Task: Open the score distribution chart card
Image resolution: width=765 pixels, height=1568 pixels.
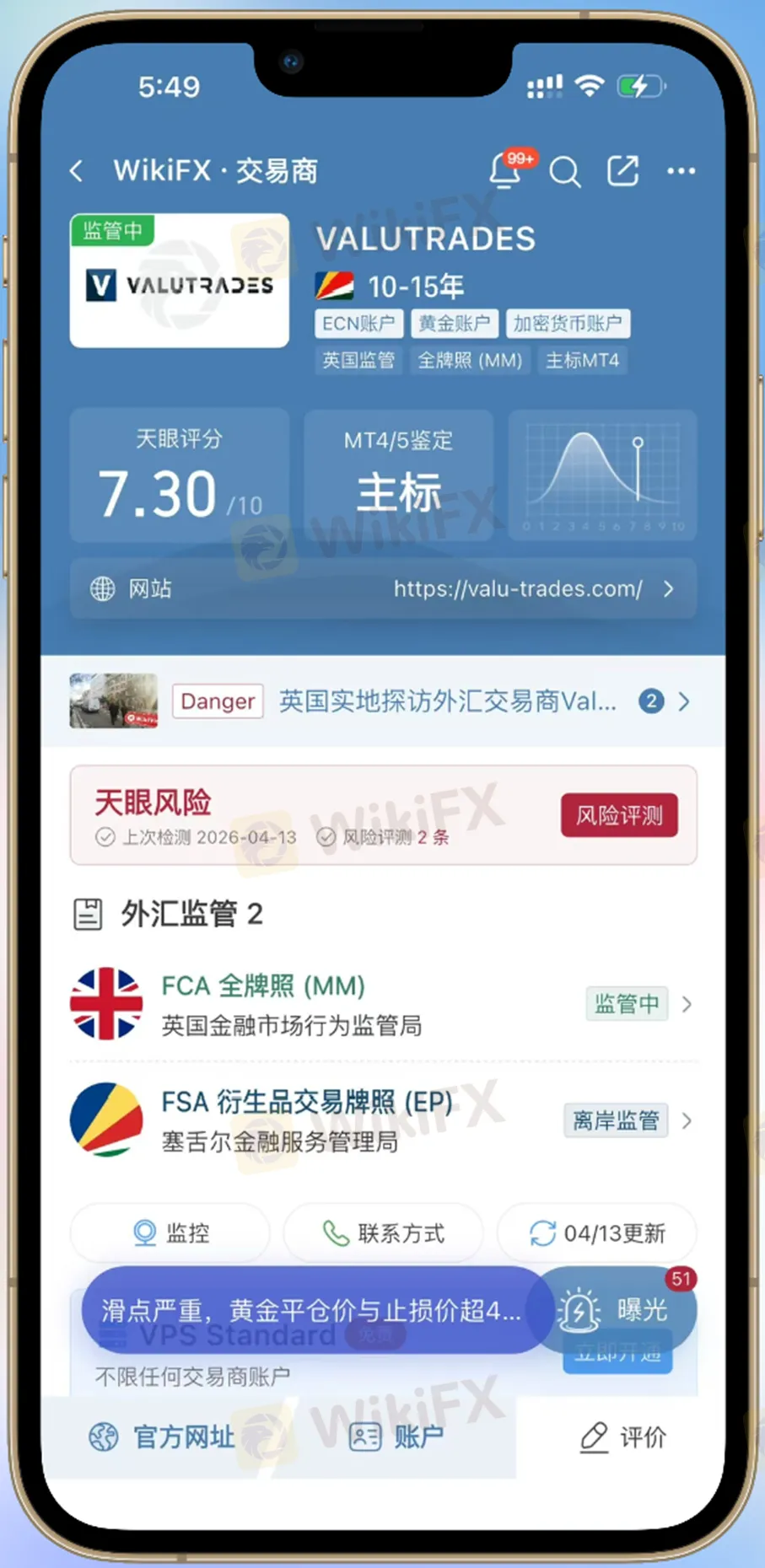Action: (602, 476)
